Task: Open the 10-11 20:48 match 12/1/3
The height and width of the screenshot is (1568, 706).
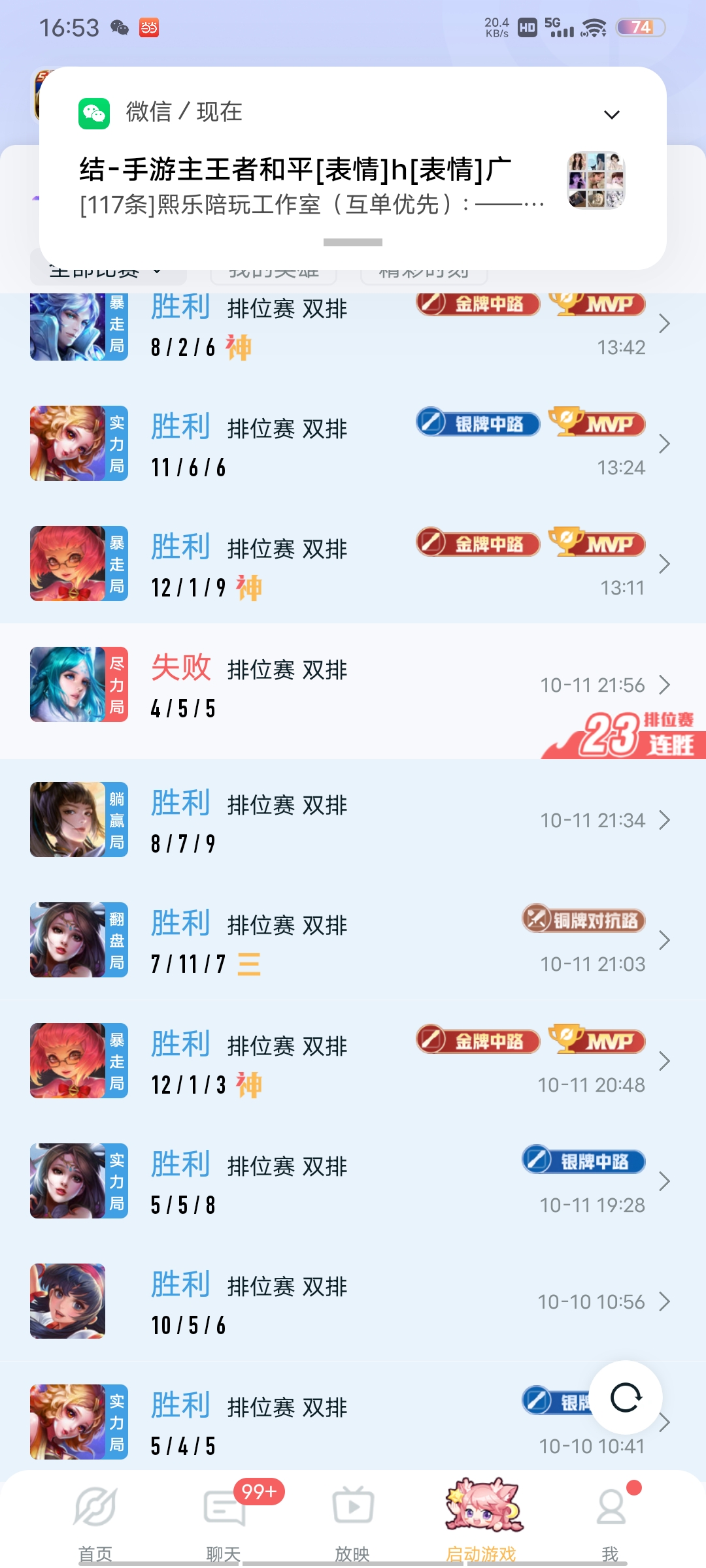Action: point(353,1062)
